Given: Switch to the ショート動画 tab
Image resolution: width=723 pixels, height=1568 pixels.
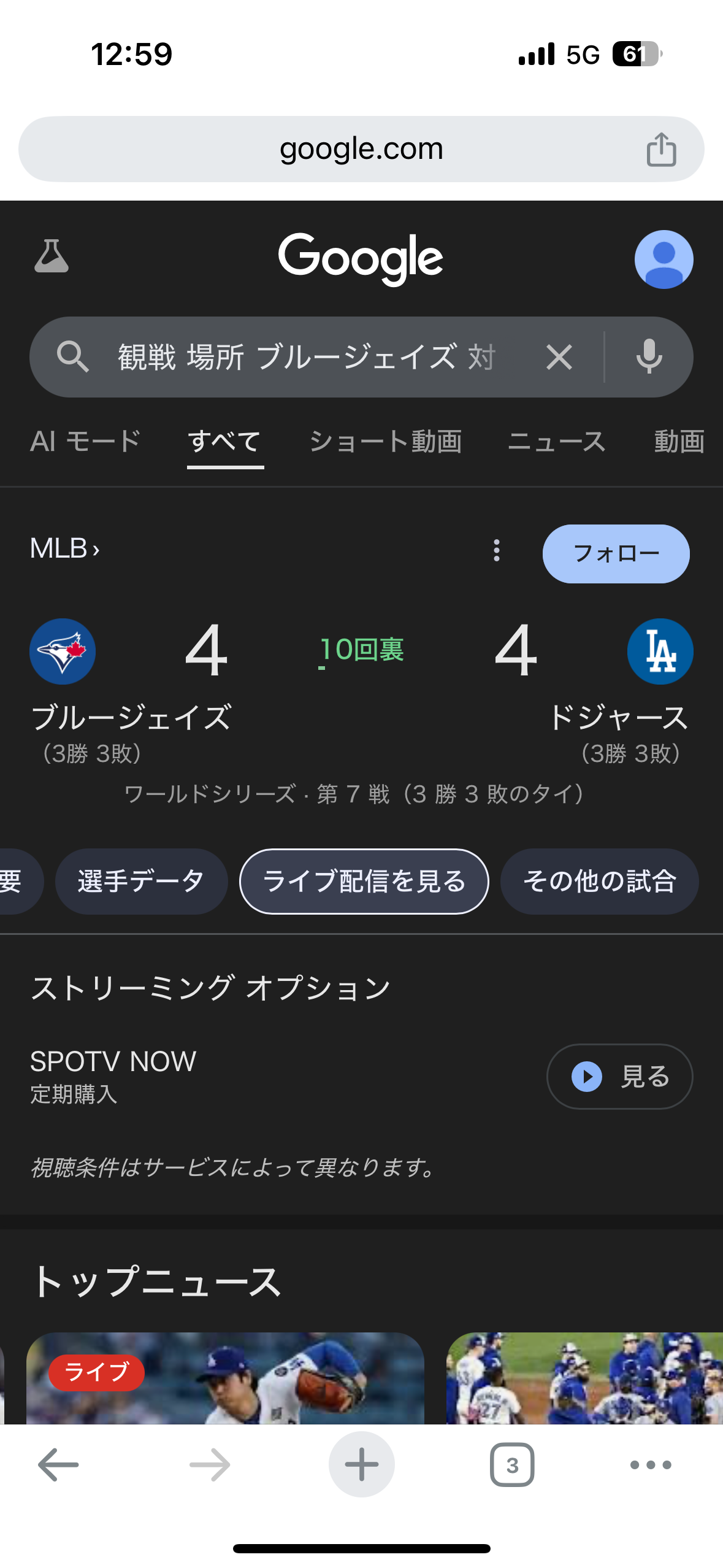Looking at the screenshot, I should (385, 441).
